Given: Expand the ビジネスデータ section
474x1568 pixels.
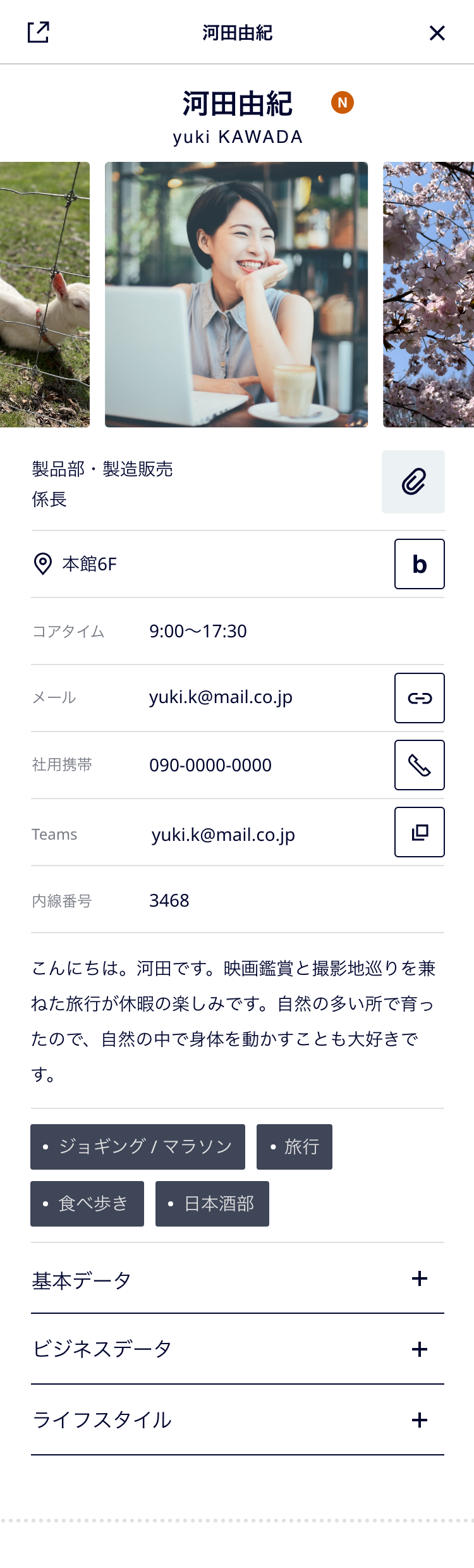Looking at the screenshot, I should tap(420, 1349).
